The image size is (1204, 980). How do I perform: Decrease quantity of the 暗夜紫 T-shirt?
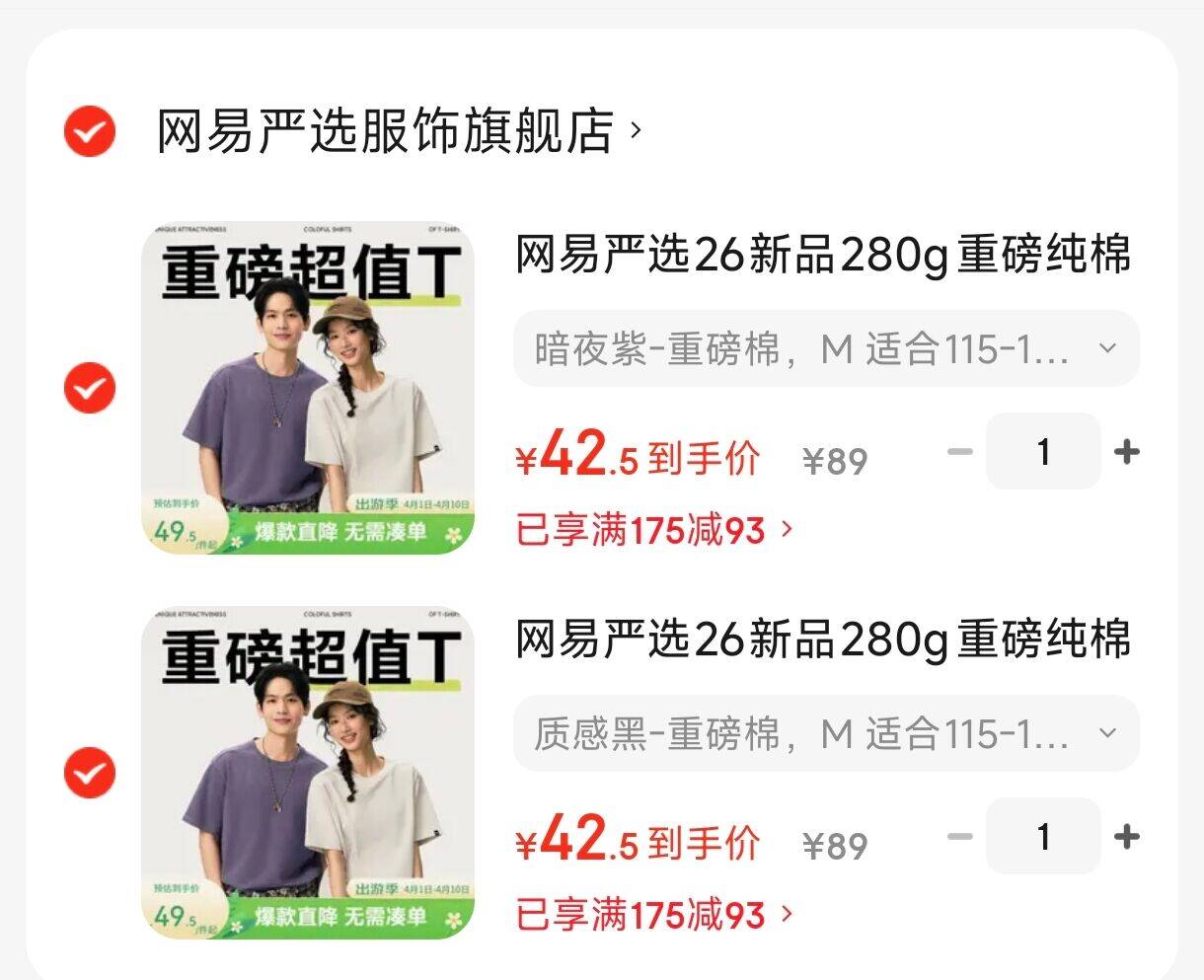pyautogui.click(x=959, y=452)
